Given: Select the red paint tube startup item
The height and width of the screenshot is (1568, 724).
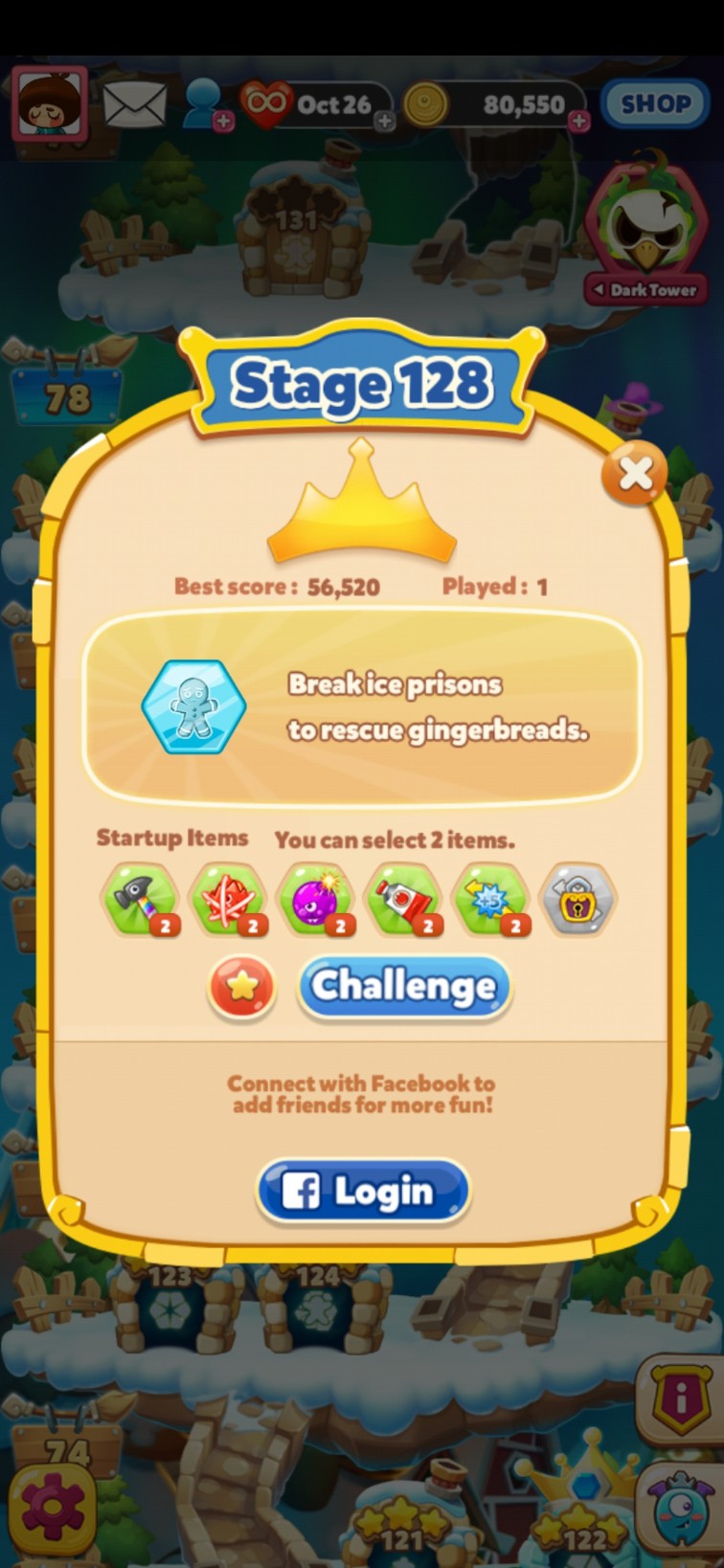Looking at the screenshot, I should 403,900.
